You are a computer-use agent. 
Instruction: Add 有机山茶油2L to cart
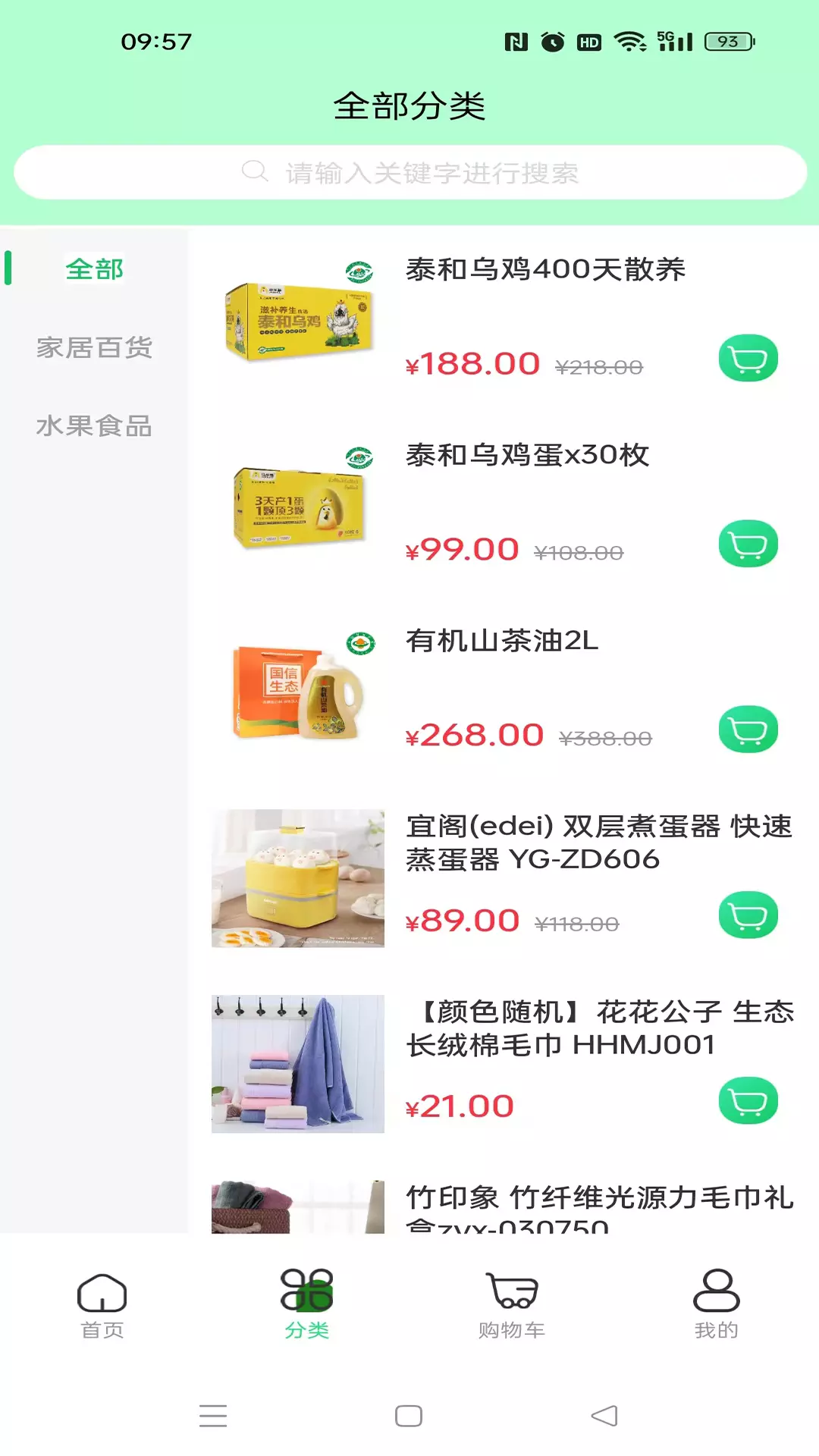(748, 730)
